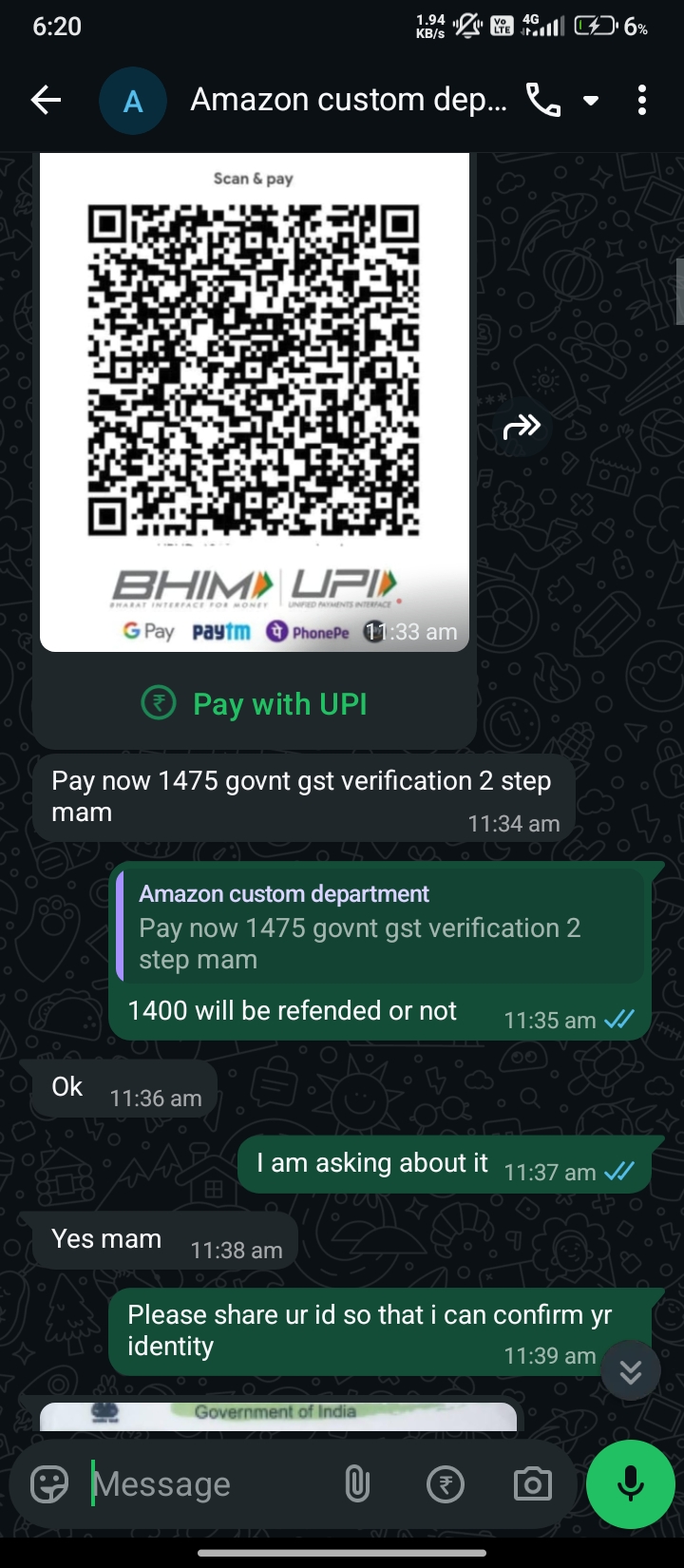The height and width of the screenshot is (1568, 684).
Task: Go back to the chat list
Action: point(46,100)
